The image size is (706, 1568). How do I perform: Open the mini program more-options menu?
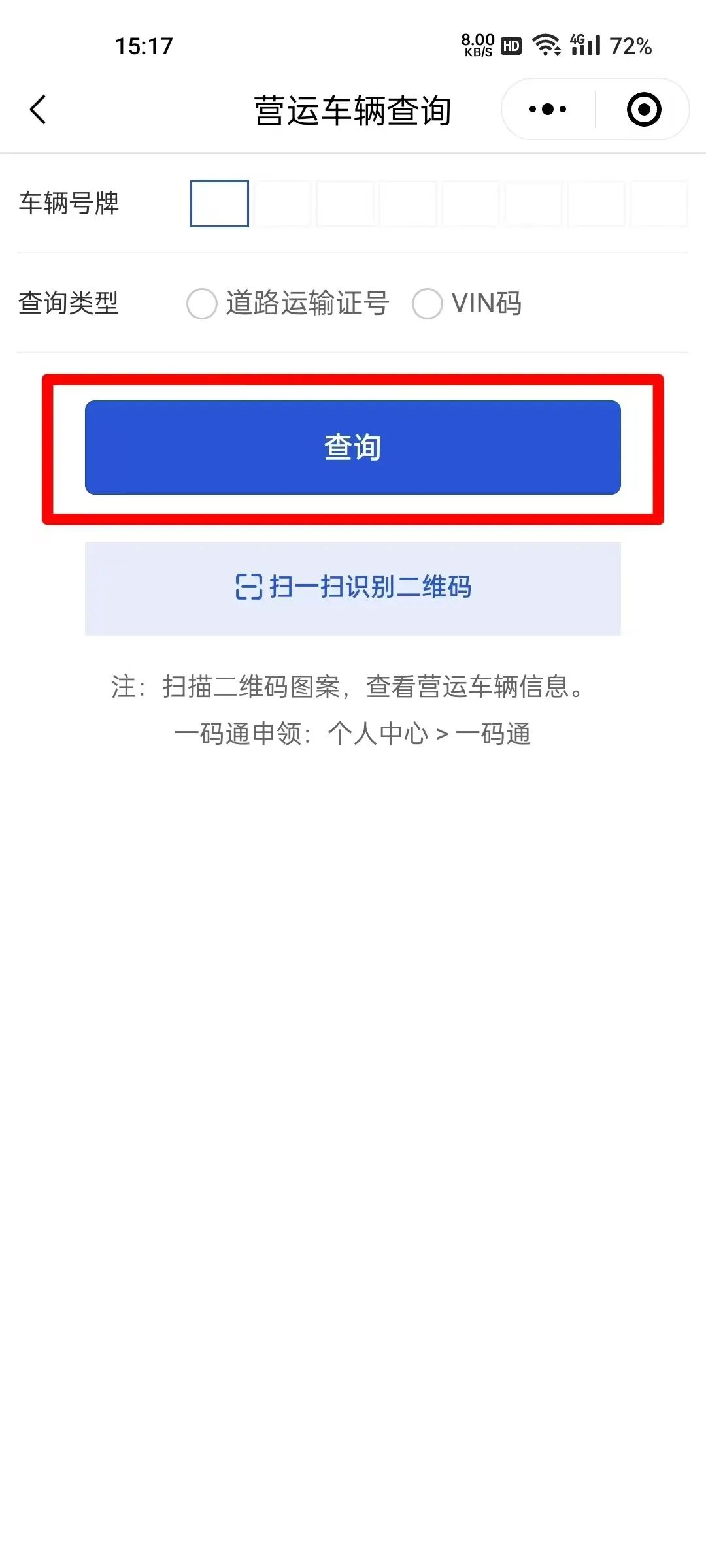548,110
